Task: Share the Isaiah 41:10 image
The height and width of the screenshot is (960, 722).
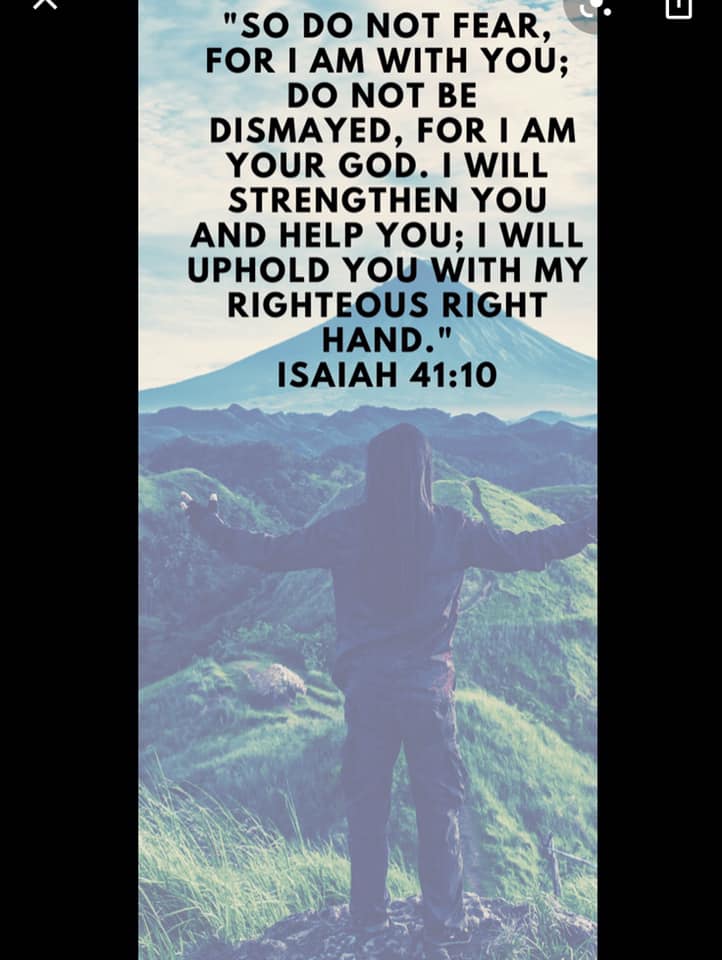Action: click(678, 7)
